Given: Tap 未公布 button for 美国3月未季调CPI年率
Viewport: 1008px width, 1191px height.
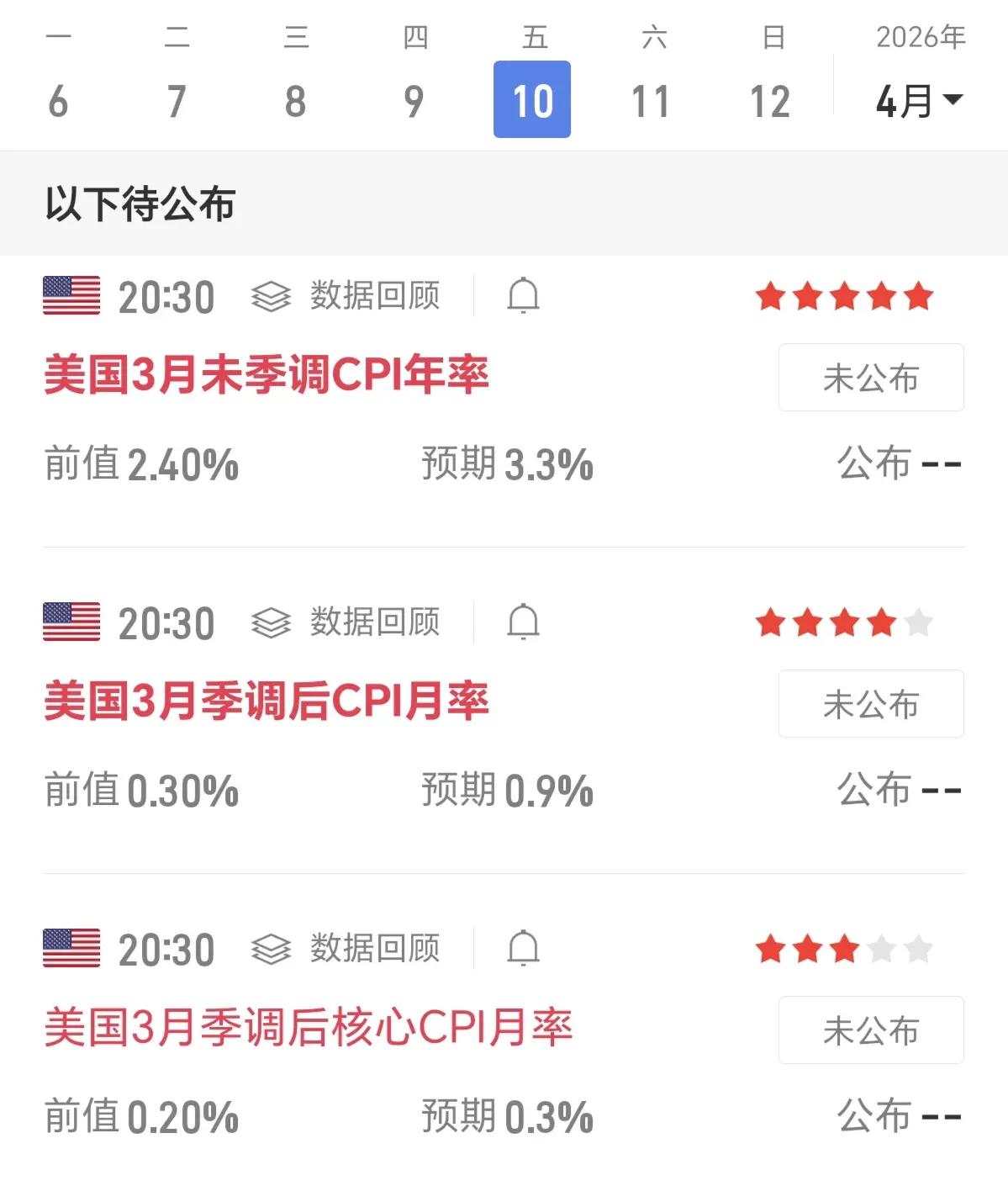Looking at the screenshot, I should [x=871, y=378].
